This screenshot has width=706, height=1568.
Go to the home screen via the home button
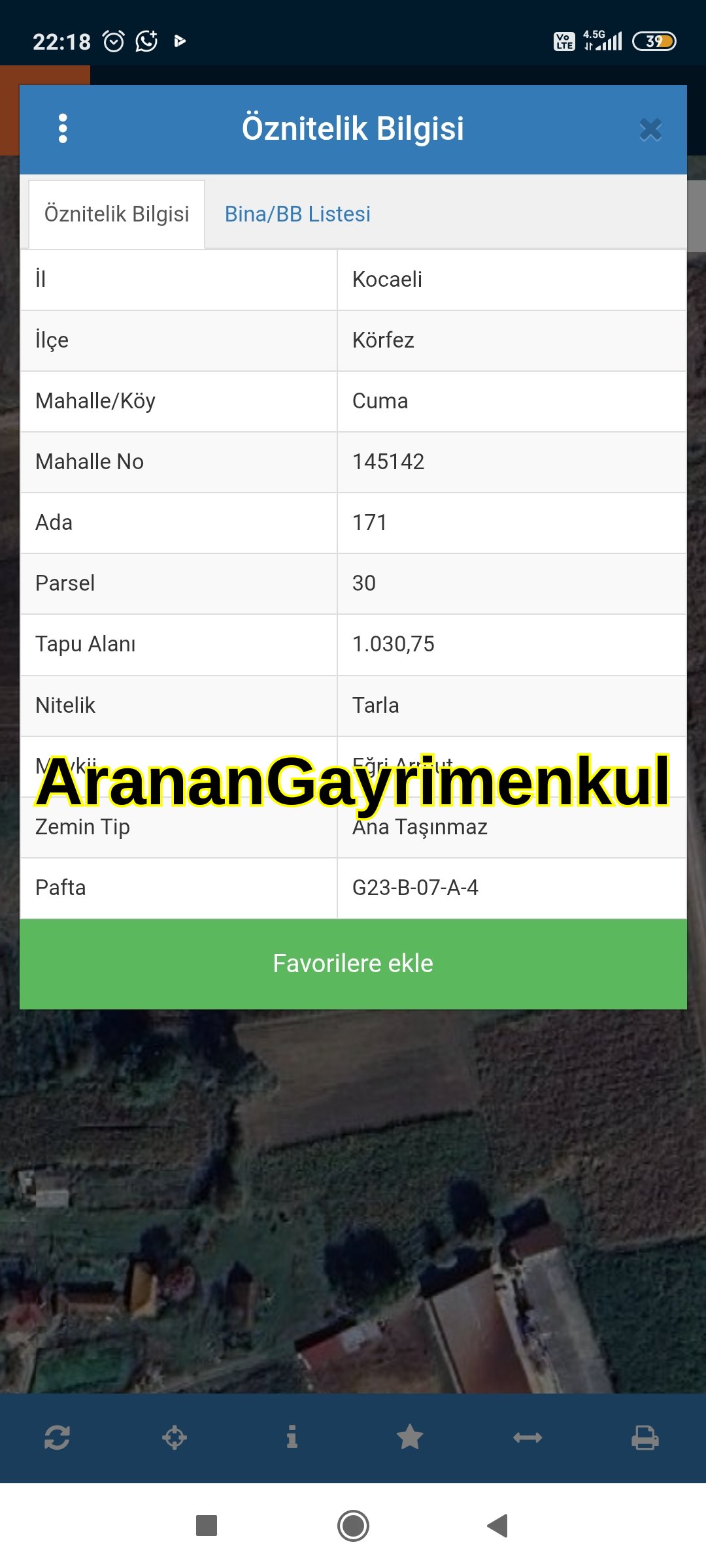pos(353,1526)
